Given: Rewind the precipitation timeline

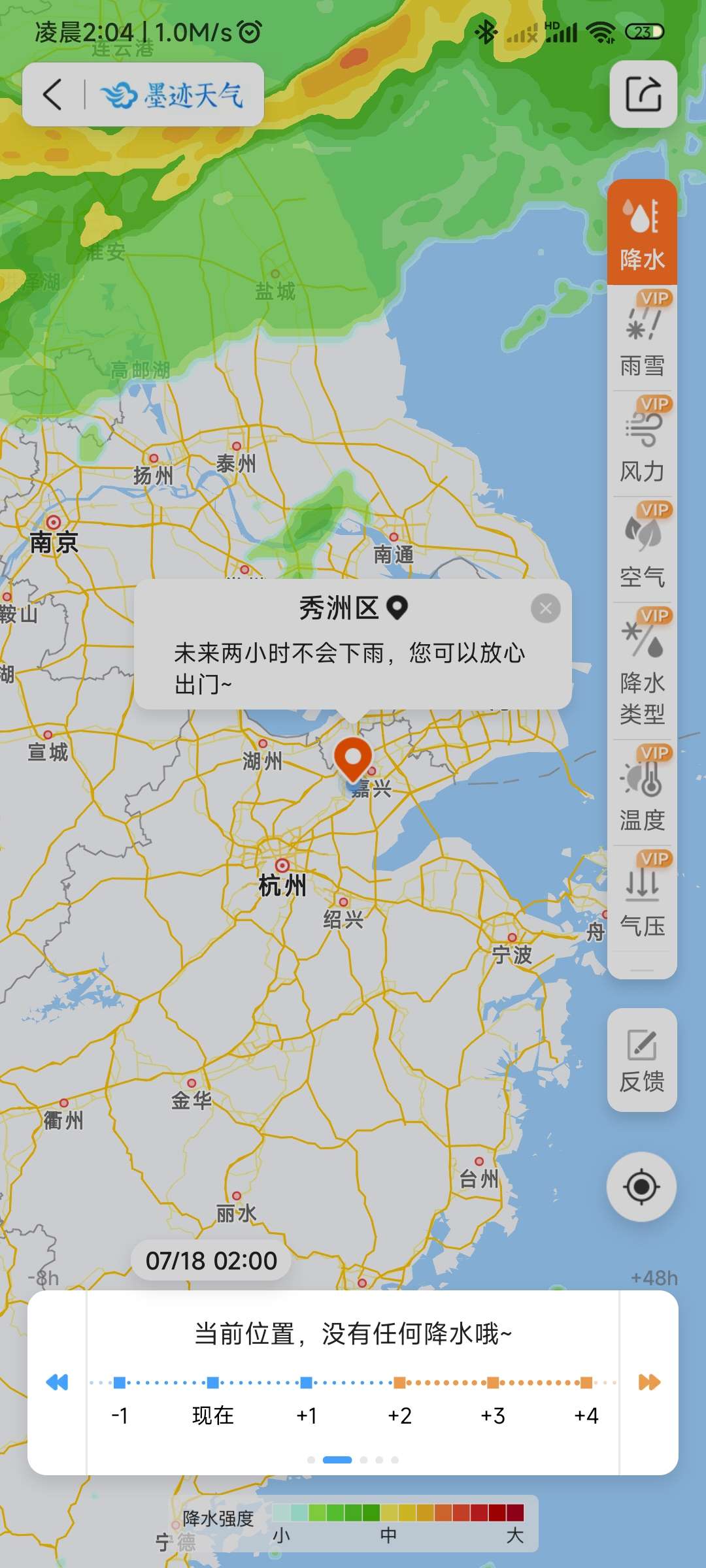Looking at the screenshot, I should point(58,1382).
